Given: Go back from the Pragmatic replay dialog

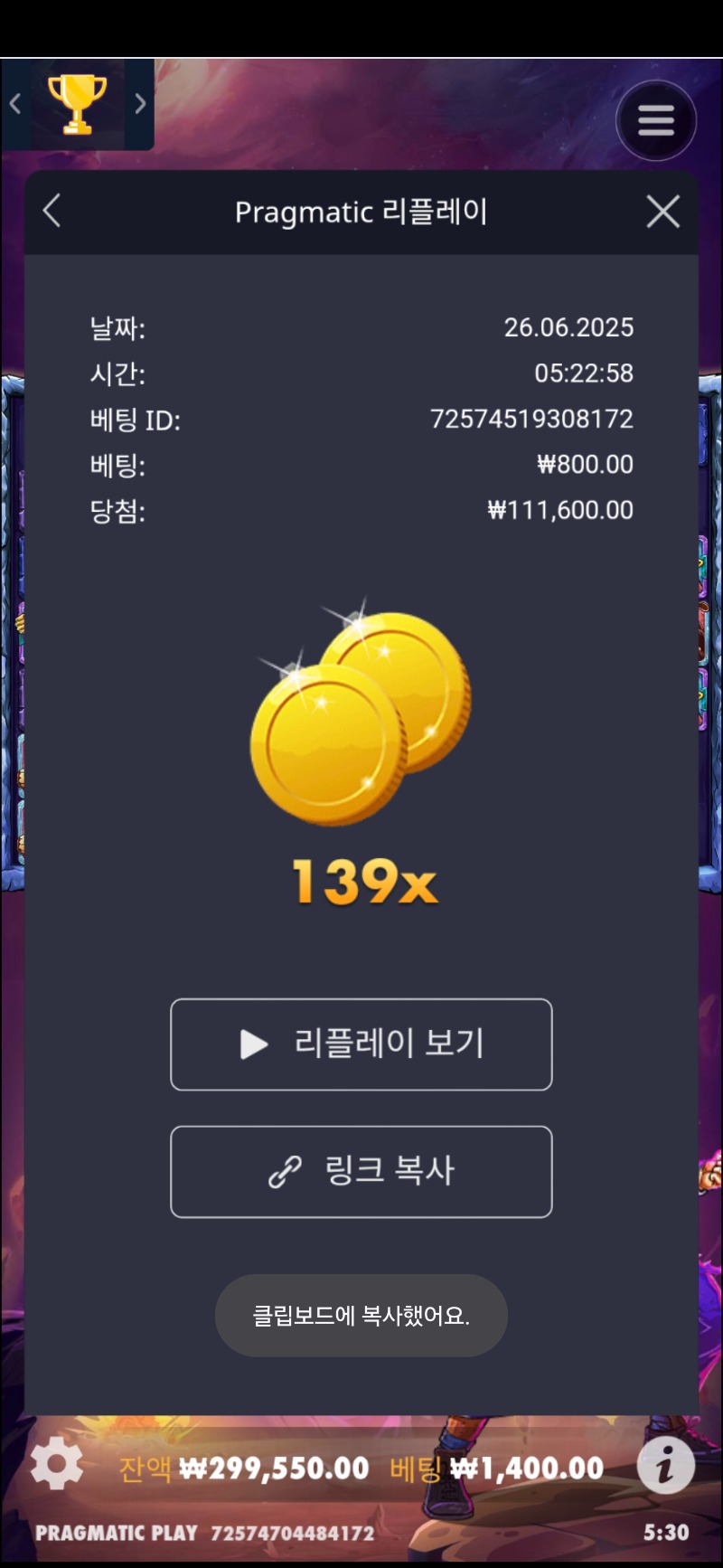Looking at the screenshot, I should coord(52,212).
